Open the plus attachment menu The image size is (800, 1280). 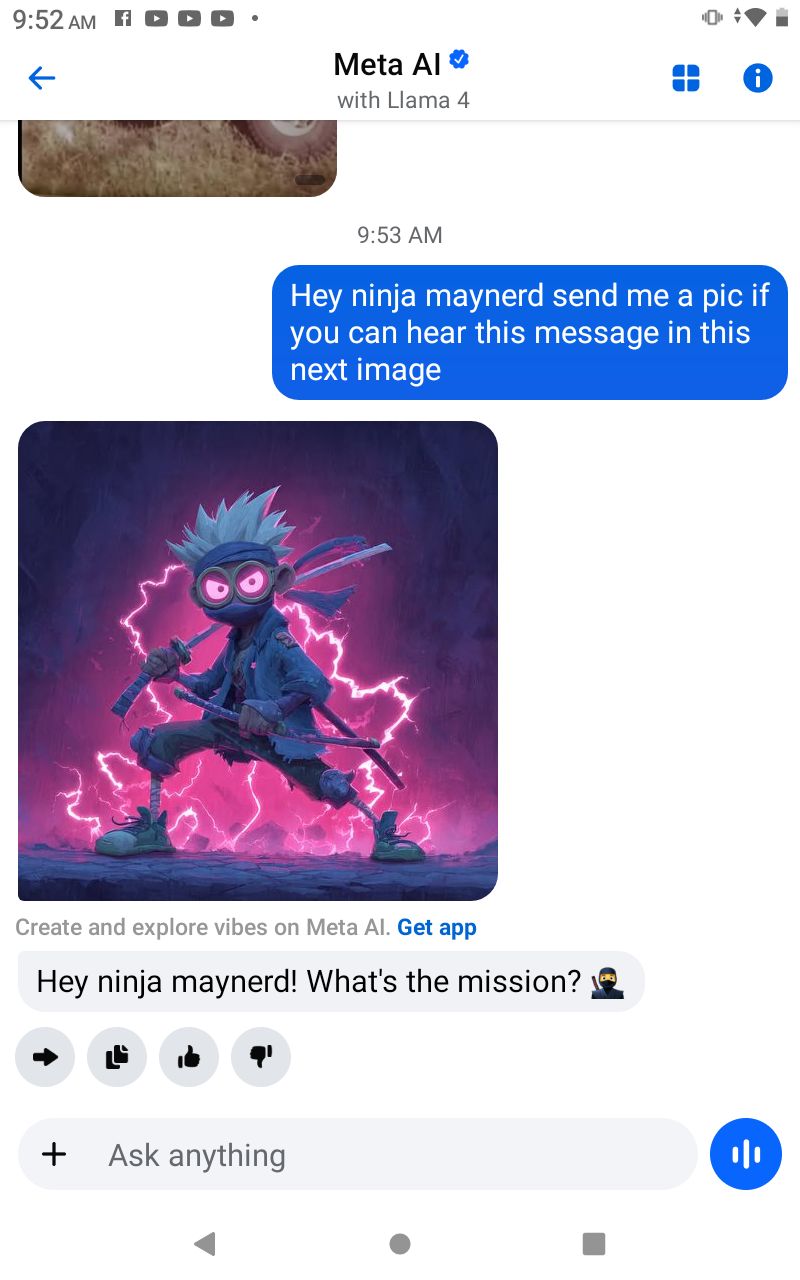click(54, 1154)
